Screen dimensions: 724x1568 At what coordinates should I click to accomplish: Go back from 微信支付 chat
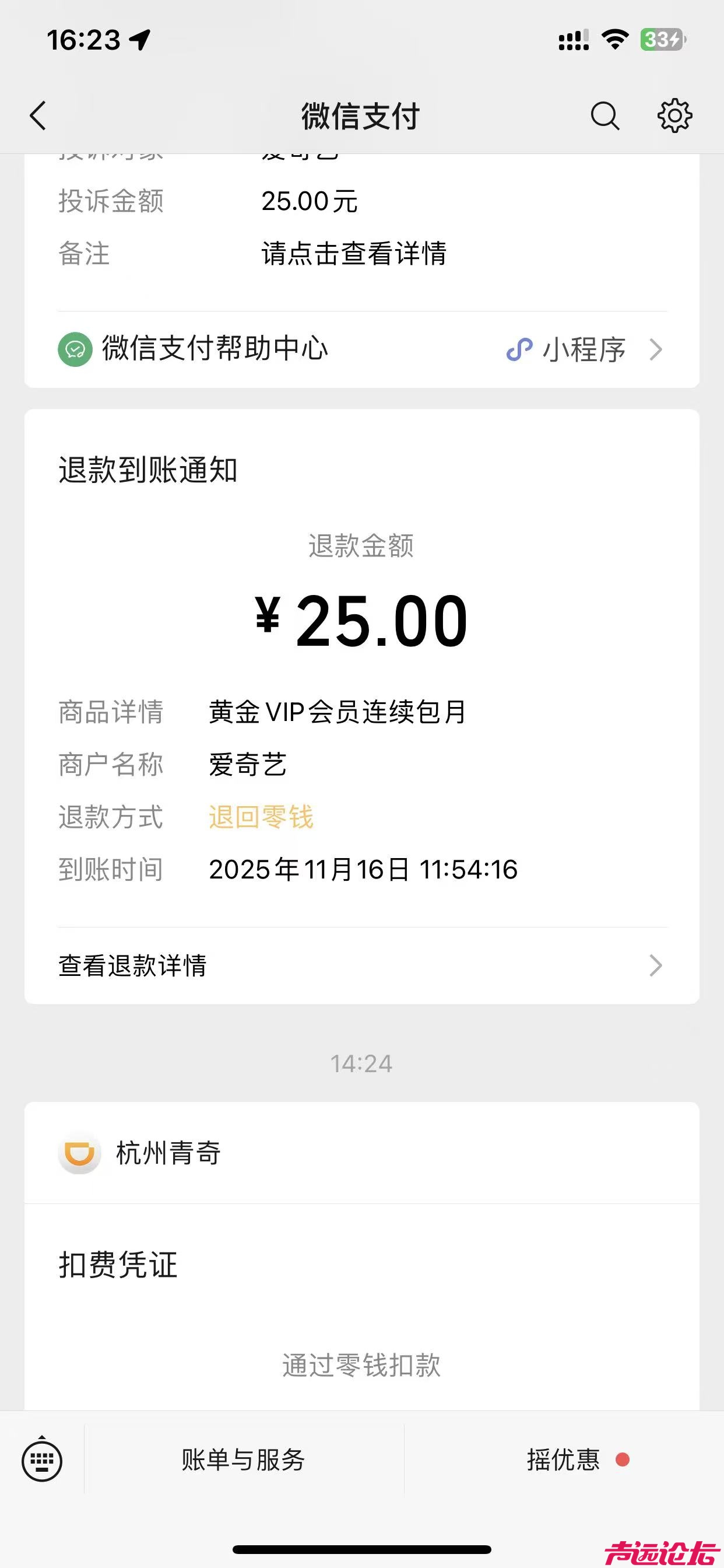[38, 116]
